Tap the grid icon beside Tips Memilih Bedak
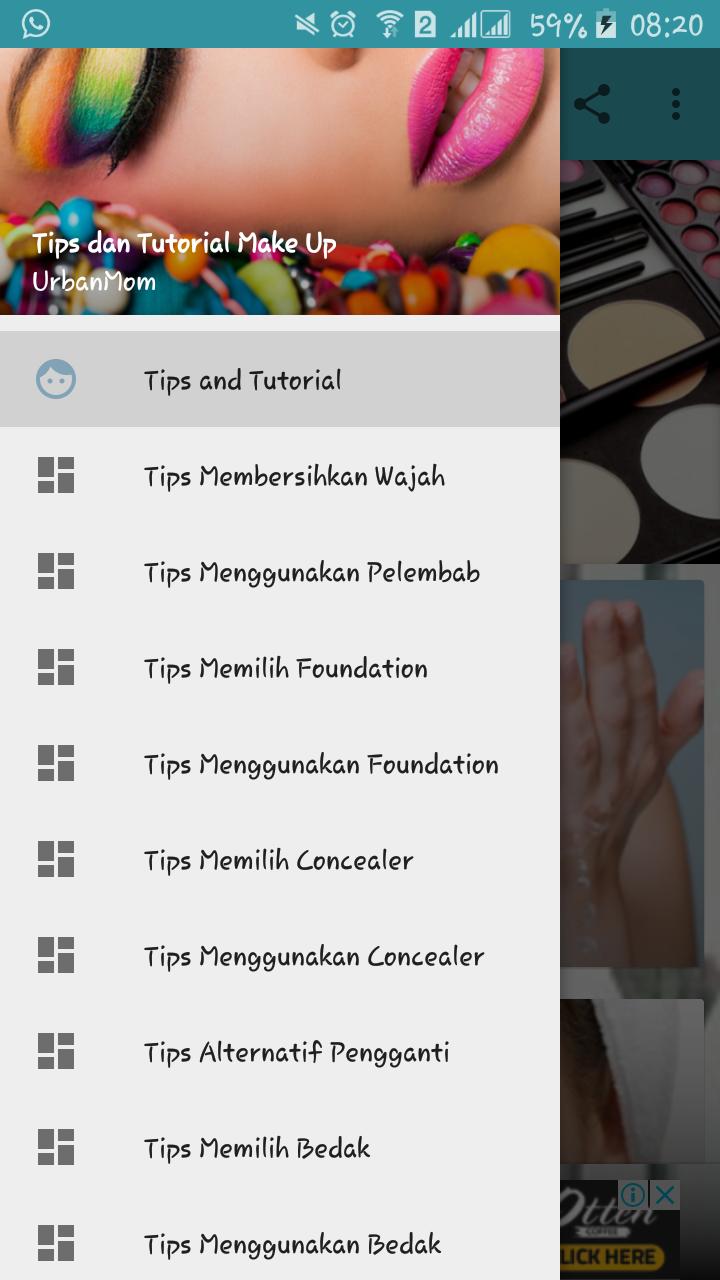 coord(57,1147)
